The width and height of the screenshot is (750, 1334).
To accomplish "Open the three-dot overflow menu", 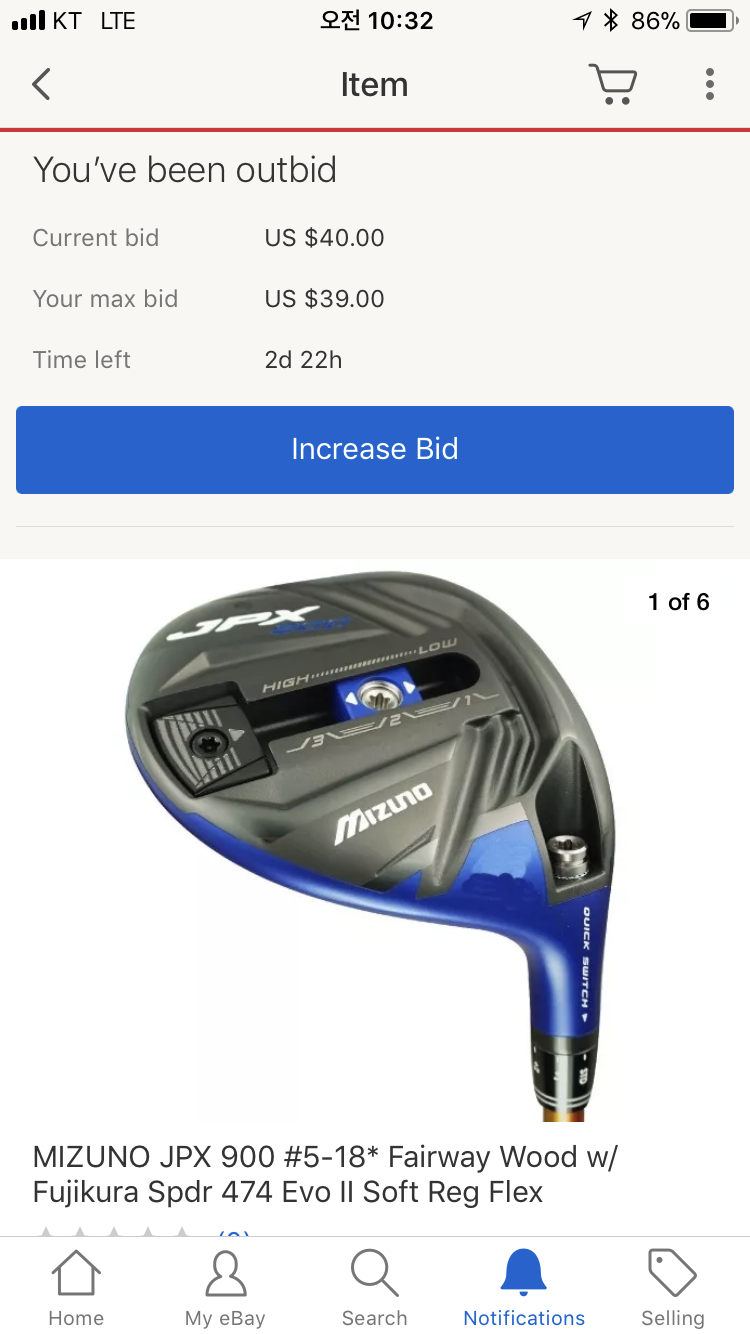I will [709, 85].
